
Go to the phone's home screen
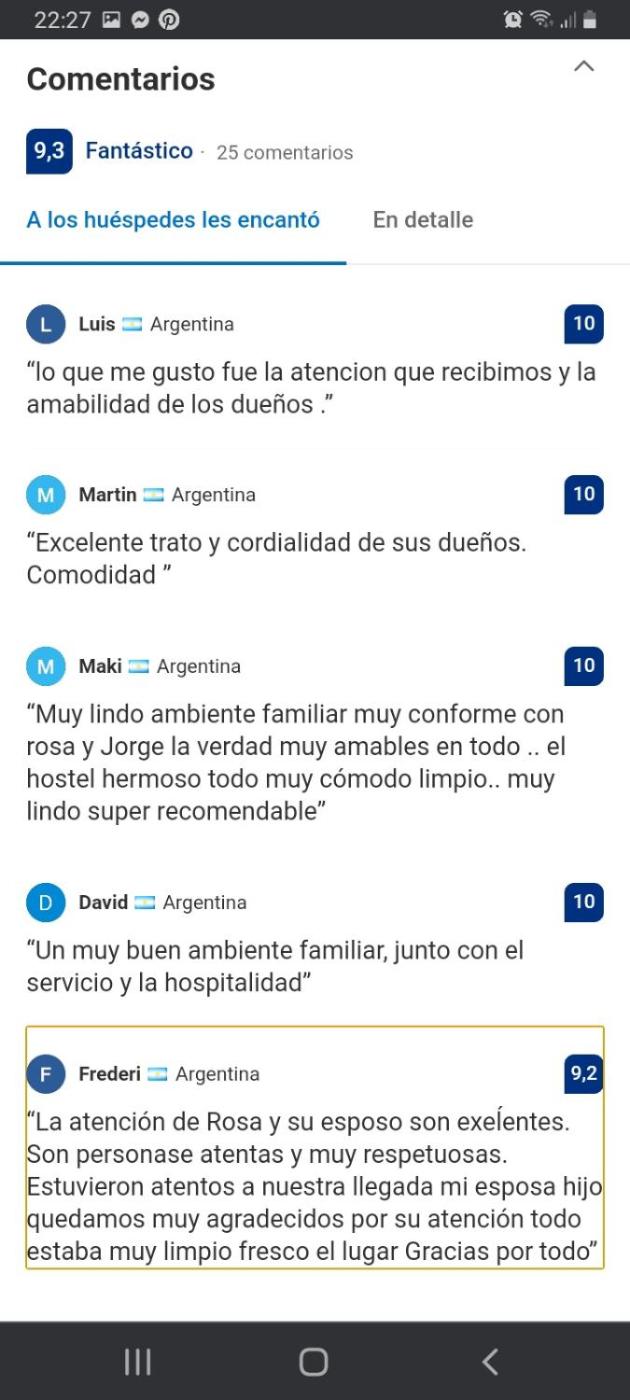pos(314,1361)
